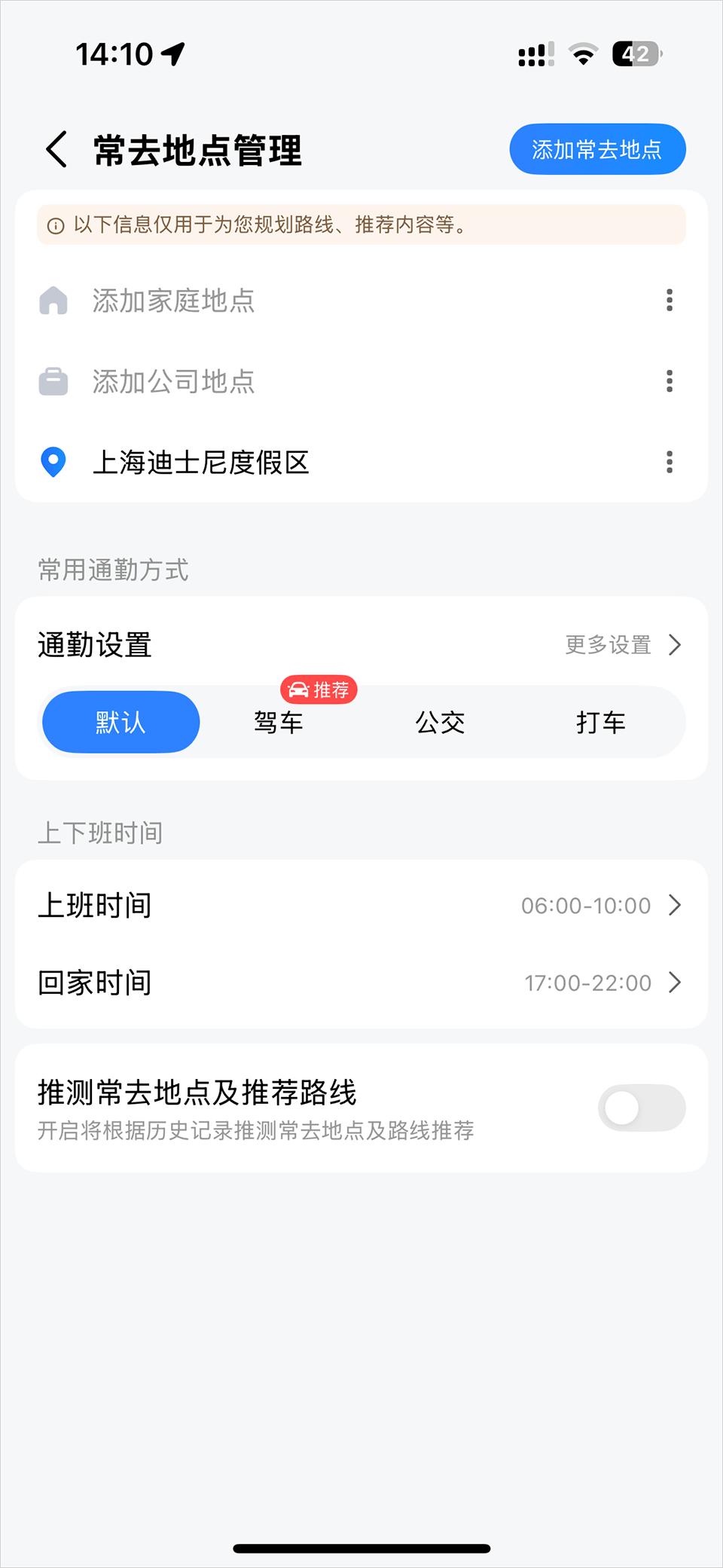Enable 推测常去地点及推荐路线 switch
723x1568 pixels.
point(641,1108)
